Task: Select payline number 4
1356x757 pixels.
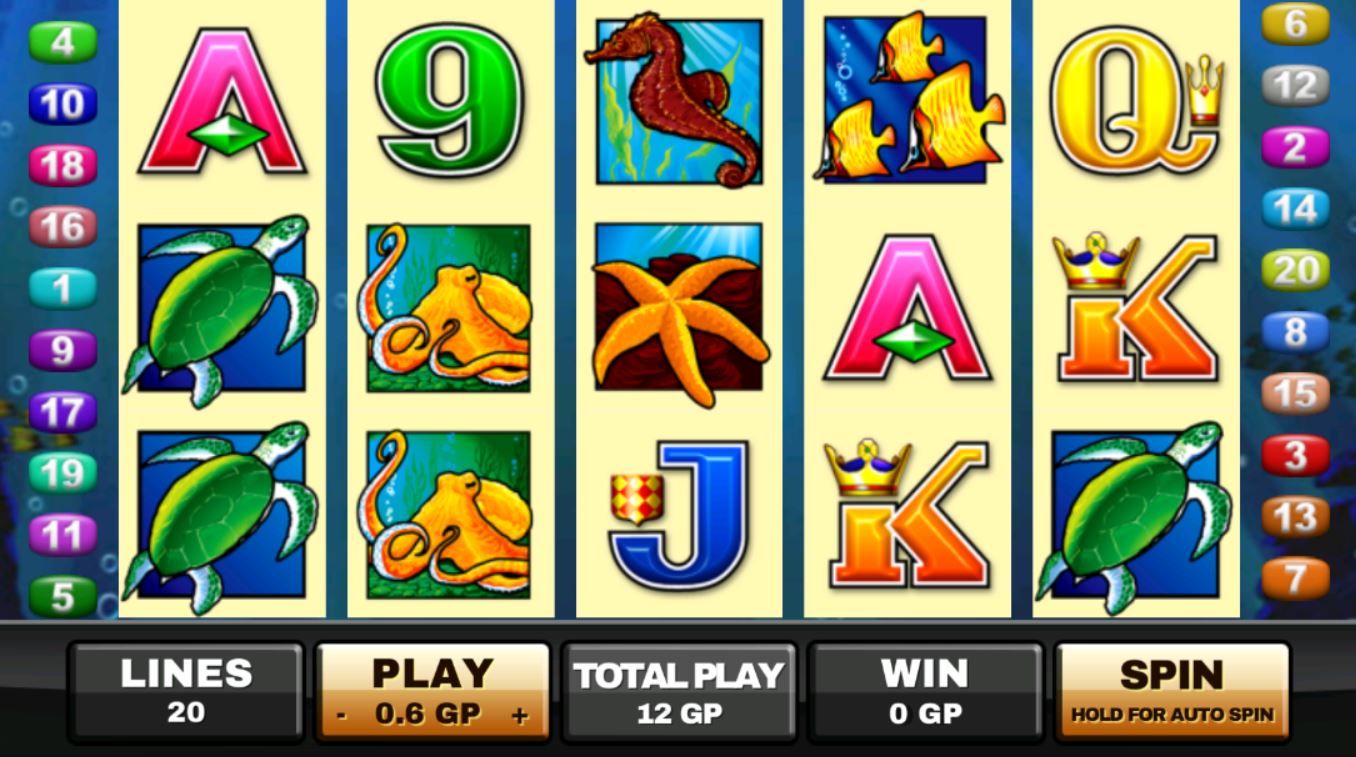Action: [62, 43]
